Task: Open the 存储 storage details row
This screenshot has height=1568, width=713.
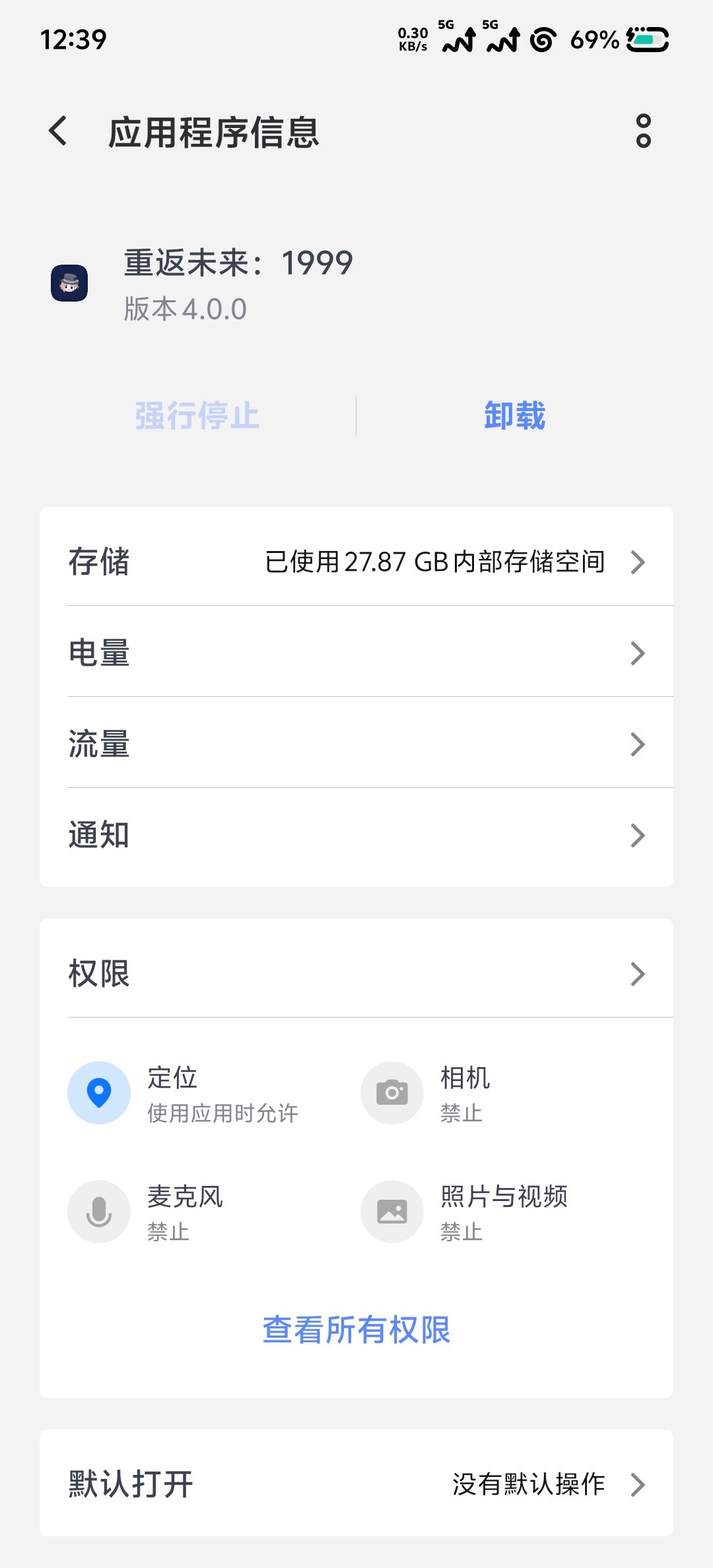Action: pos(356,562)
